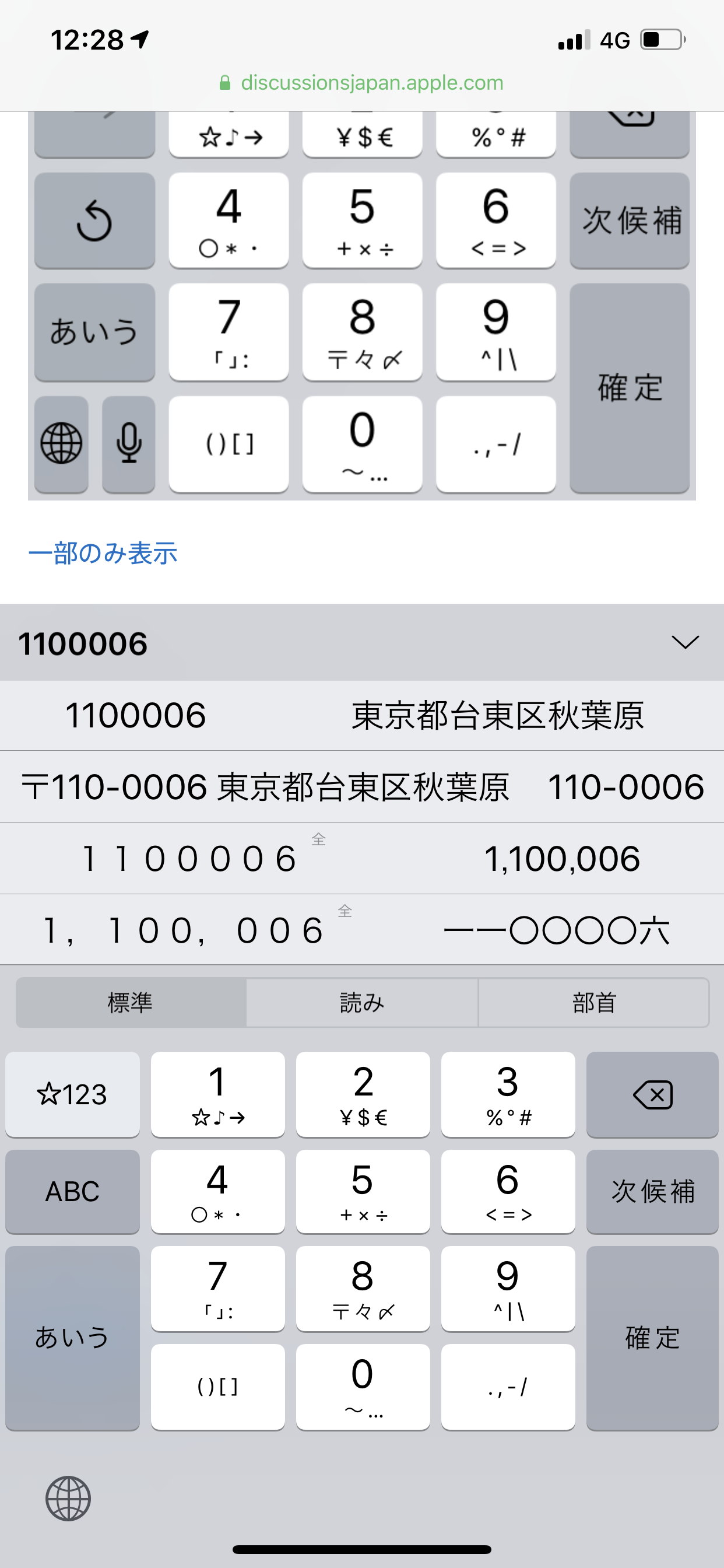Choose candidate 〒110-0006 東京都台東区秋葉原
724x1568 pixels.
pyautogui.click(x=265, y=786)
